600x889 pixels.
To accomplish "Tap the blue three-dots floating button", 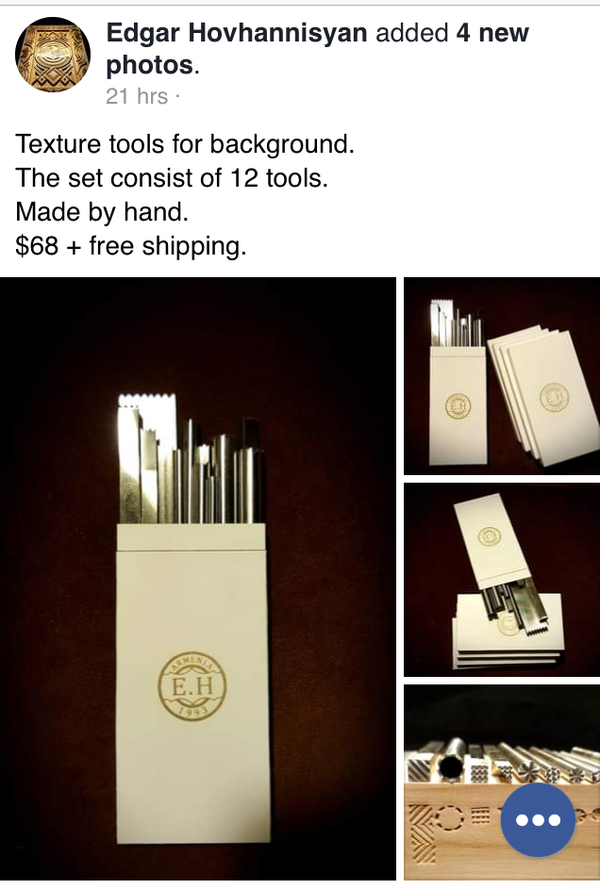I will (538, 819).
